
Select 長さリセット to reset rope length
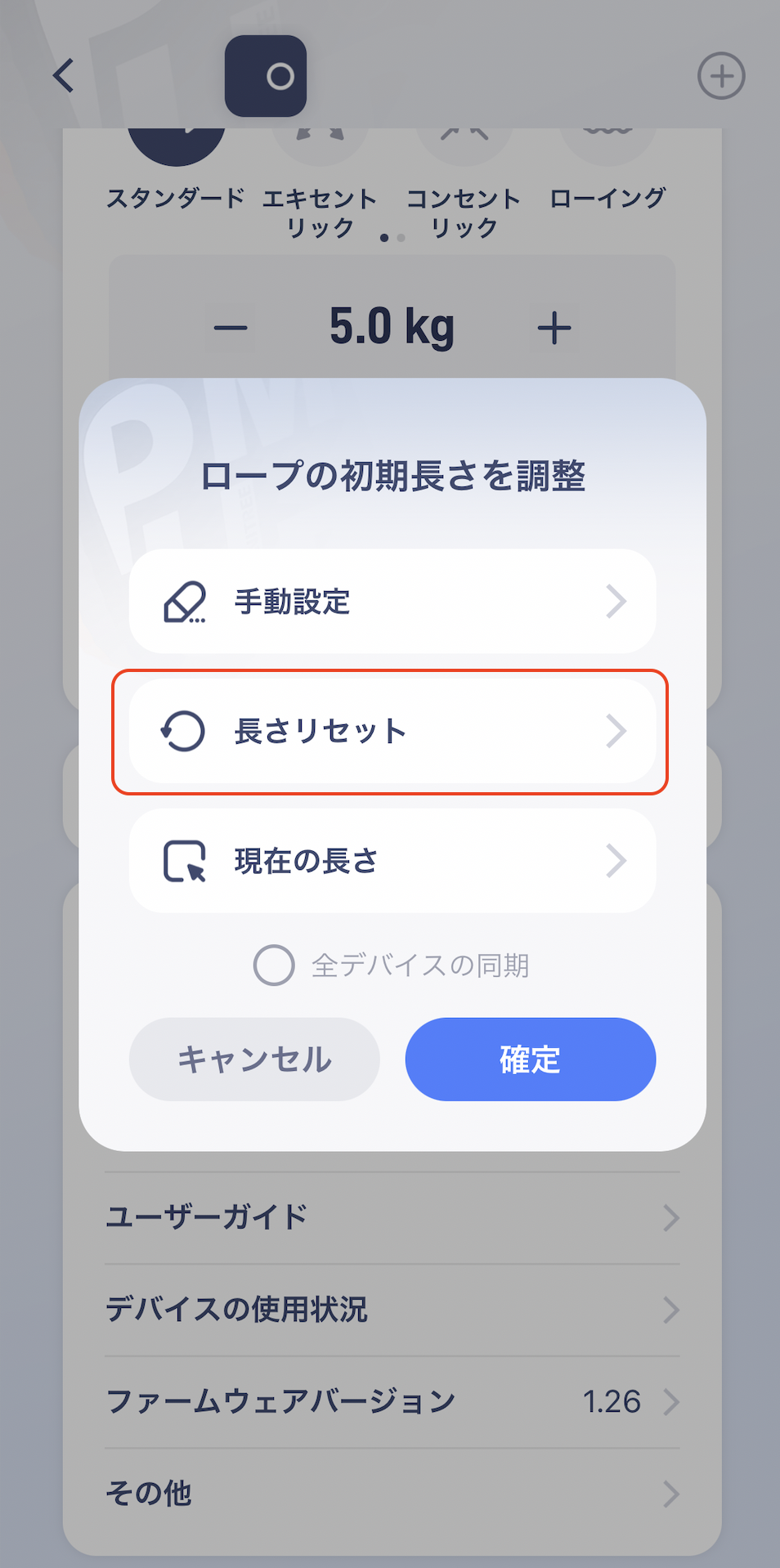click(392, 731)
